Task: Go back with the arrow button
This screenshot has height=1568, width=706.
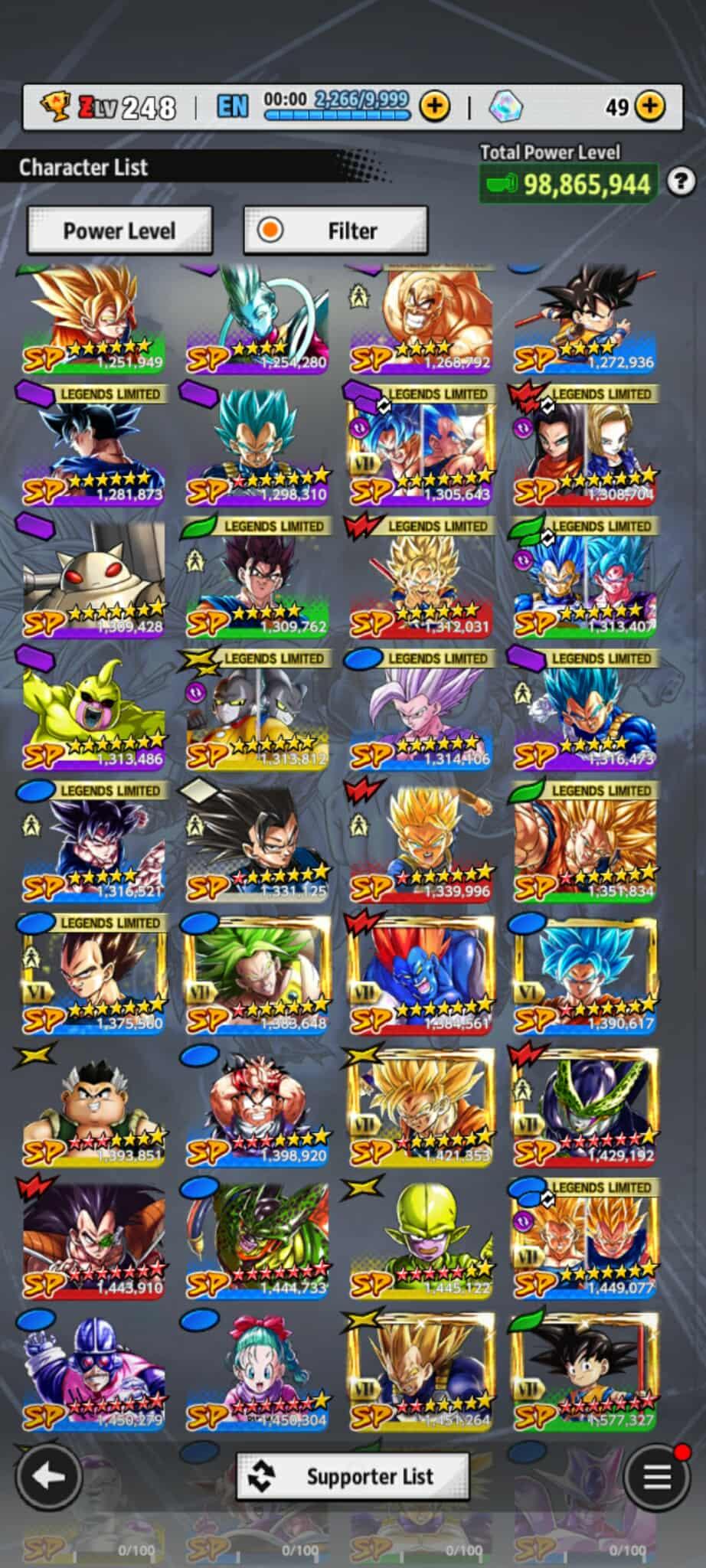Action: (49, 1477)
